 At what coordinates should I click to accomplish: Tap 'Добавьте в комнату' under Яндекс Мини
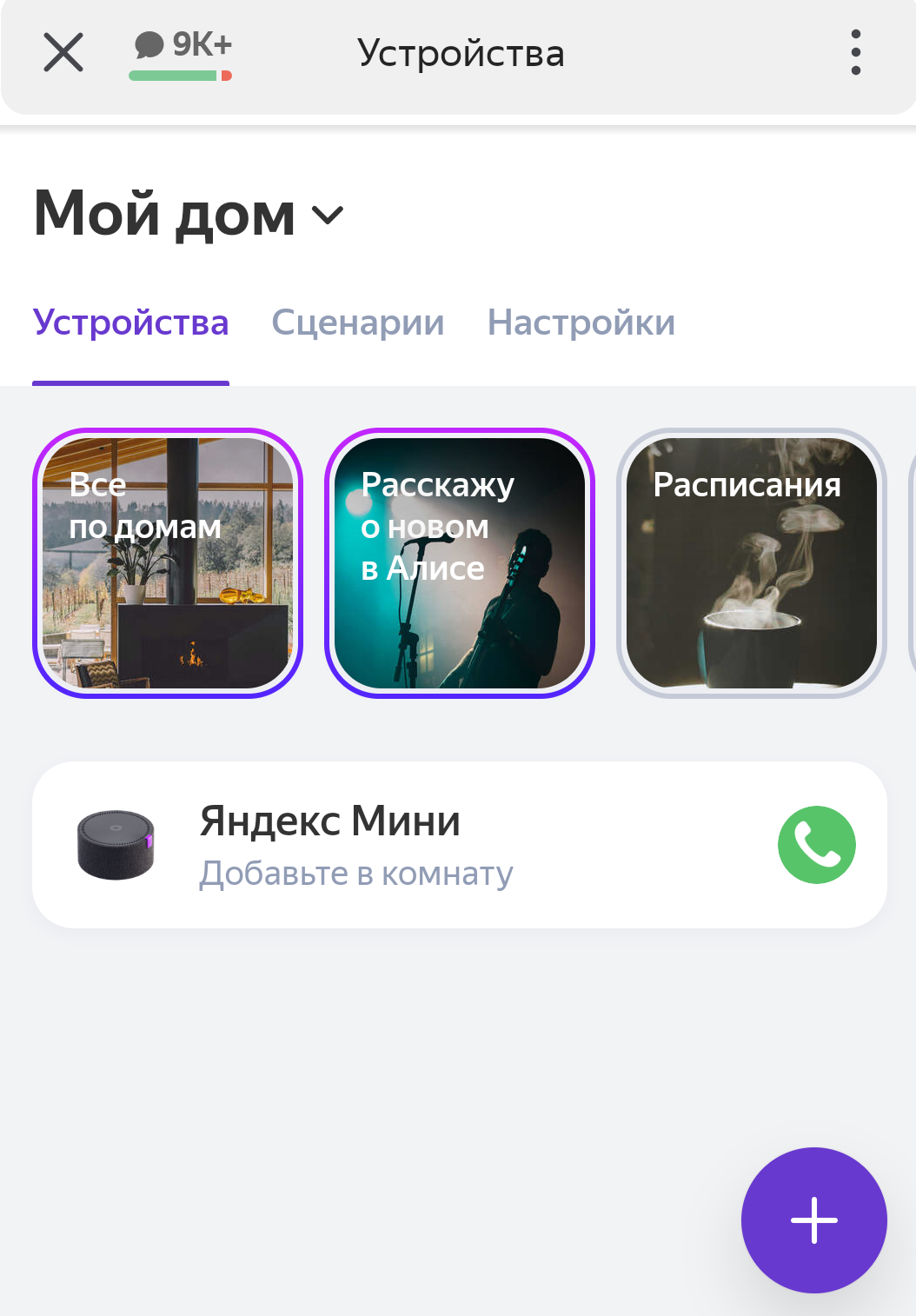(356, 874)
